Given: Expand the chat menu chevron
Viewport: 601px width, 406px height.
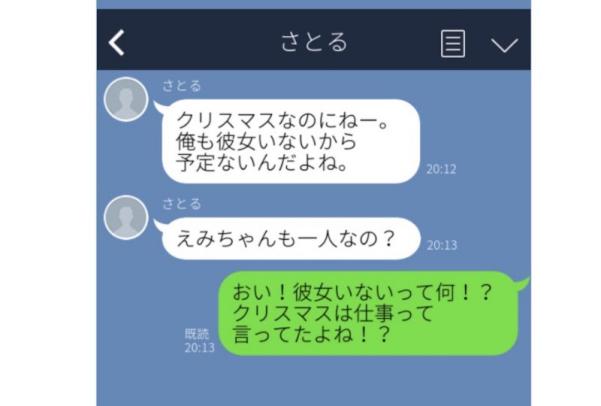Looking at the screenshot, I should (504, 43).
